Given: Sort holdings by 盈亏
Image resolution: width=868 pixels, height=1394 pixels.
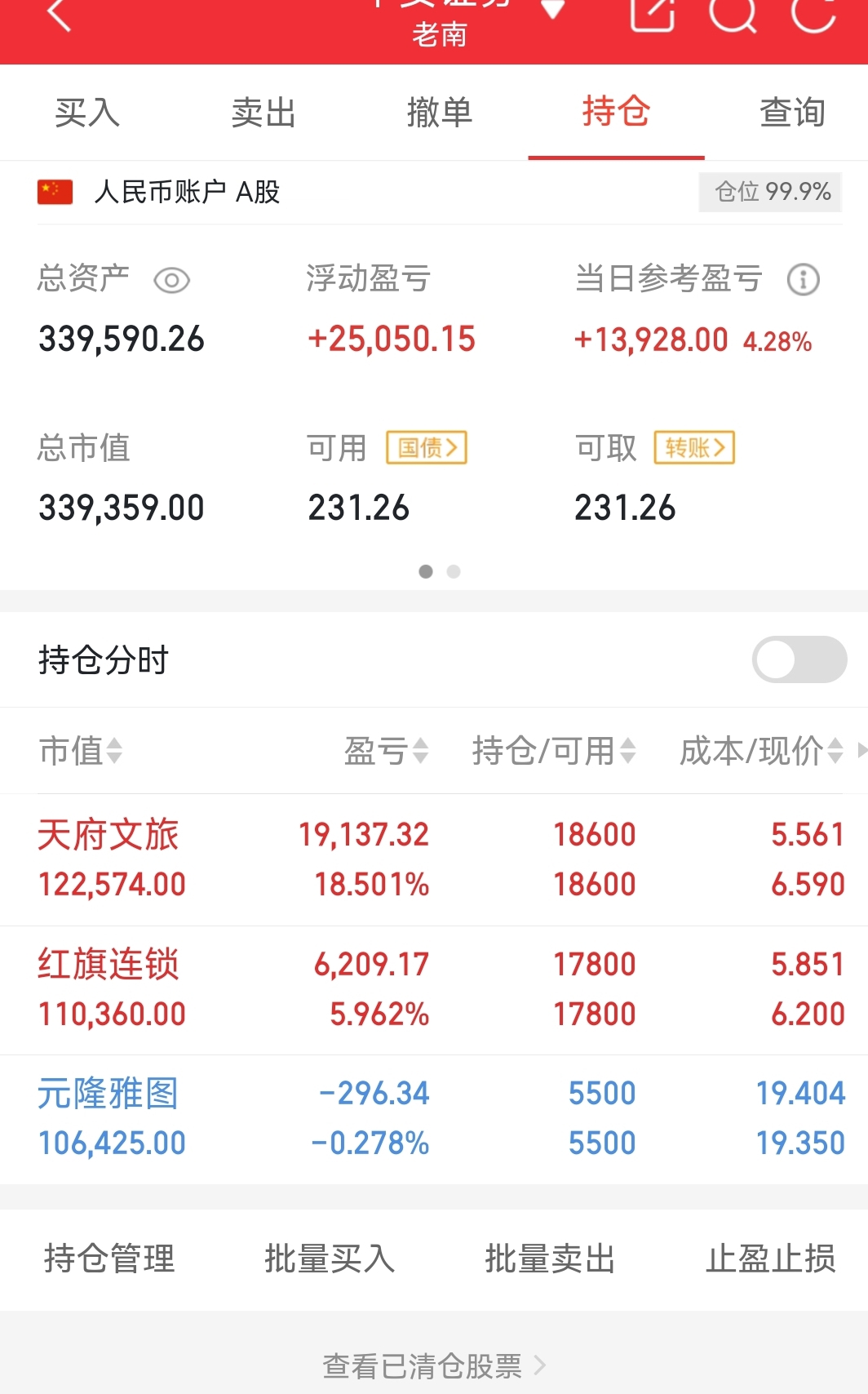Looking at the screenshot, I should tap(386, 751).
